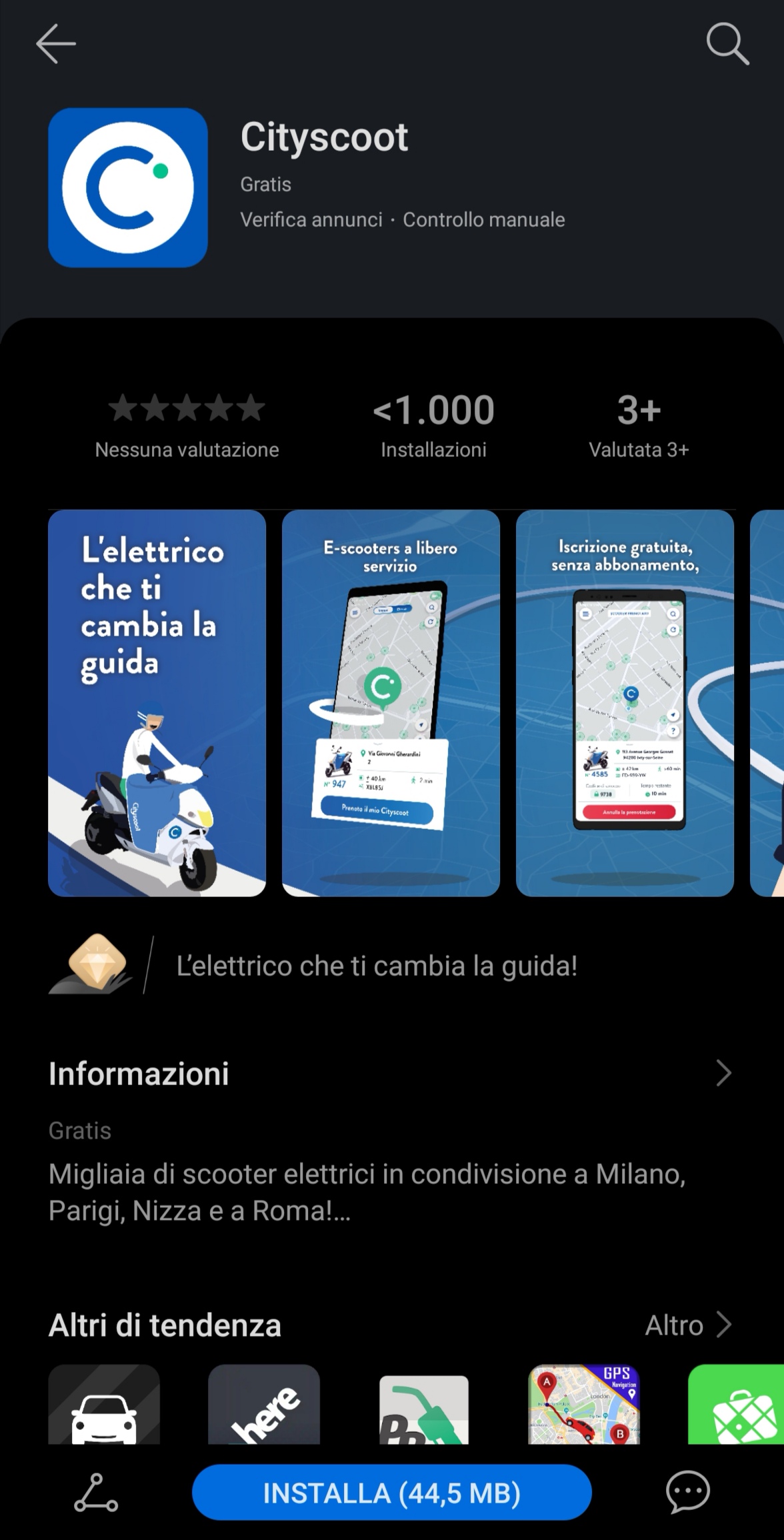The width and height of the screenshot is (784, 1540).
Task: Open the search magnifier icon
Action: [x=727, y=44]
